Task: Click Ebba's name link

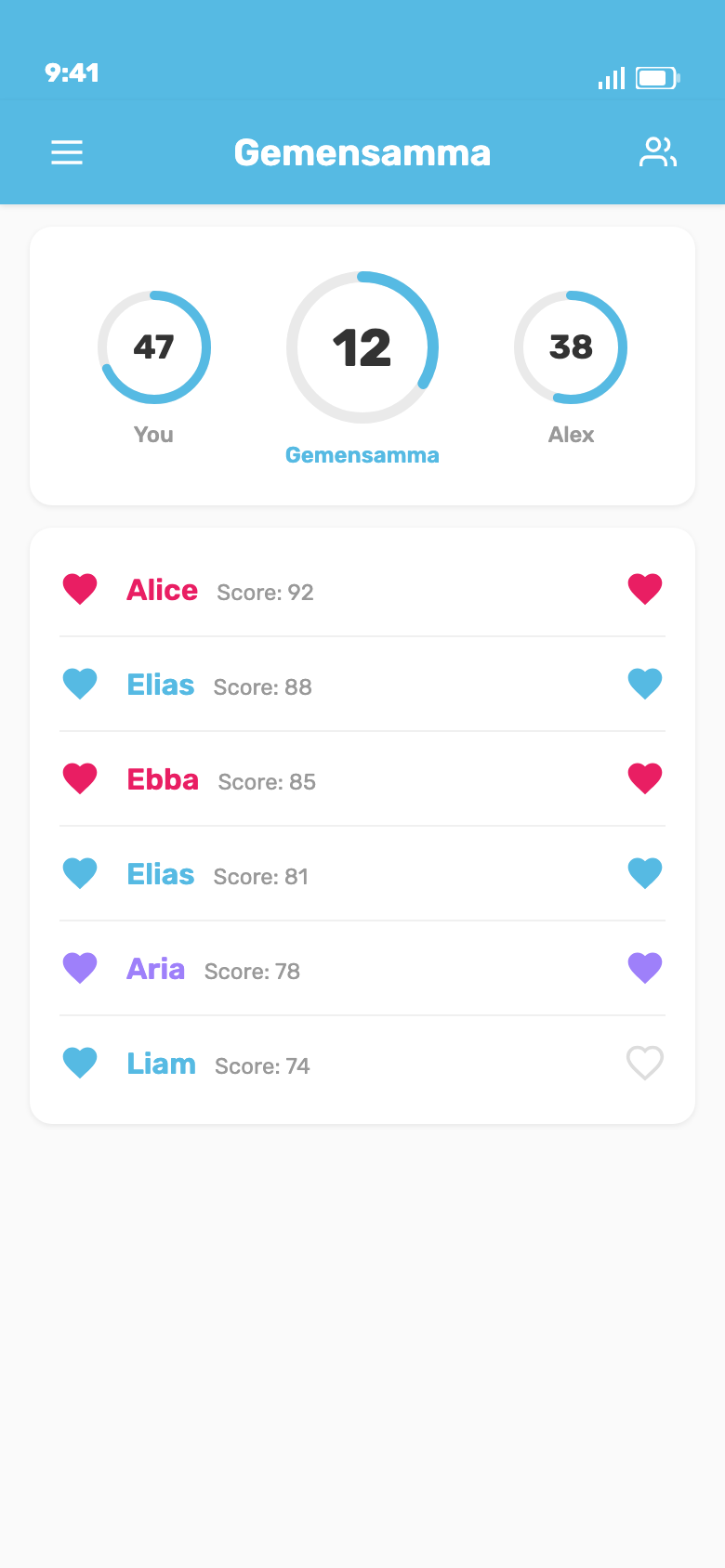Action: (x=163, y=779)
